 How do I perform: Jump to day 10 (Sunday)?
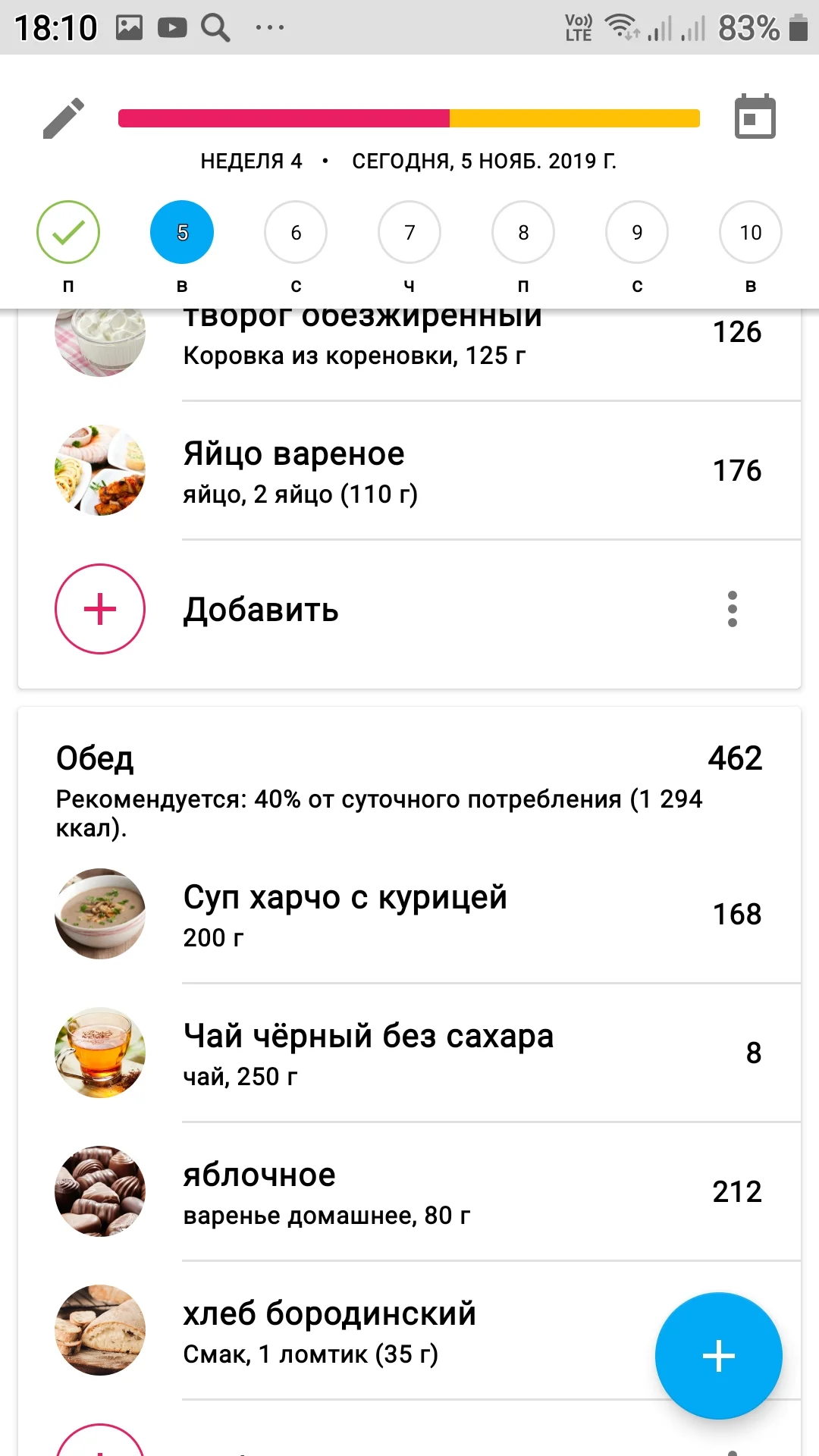click(x=751, y=232)
